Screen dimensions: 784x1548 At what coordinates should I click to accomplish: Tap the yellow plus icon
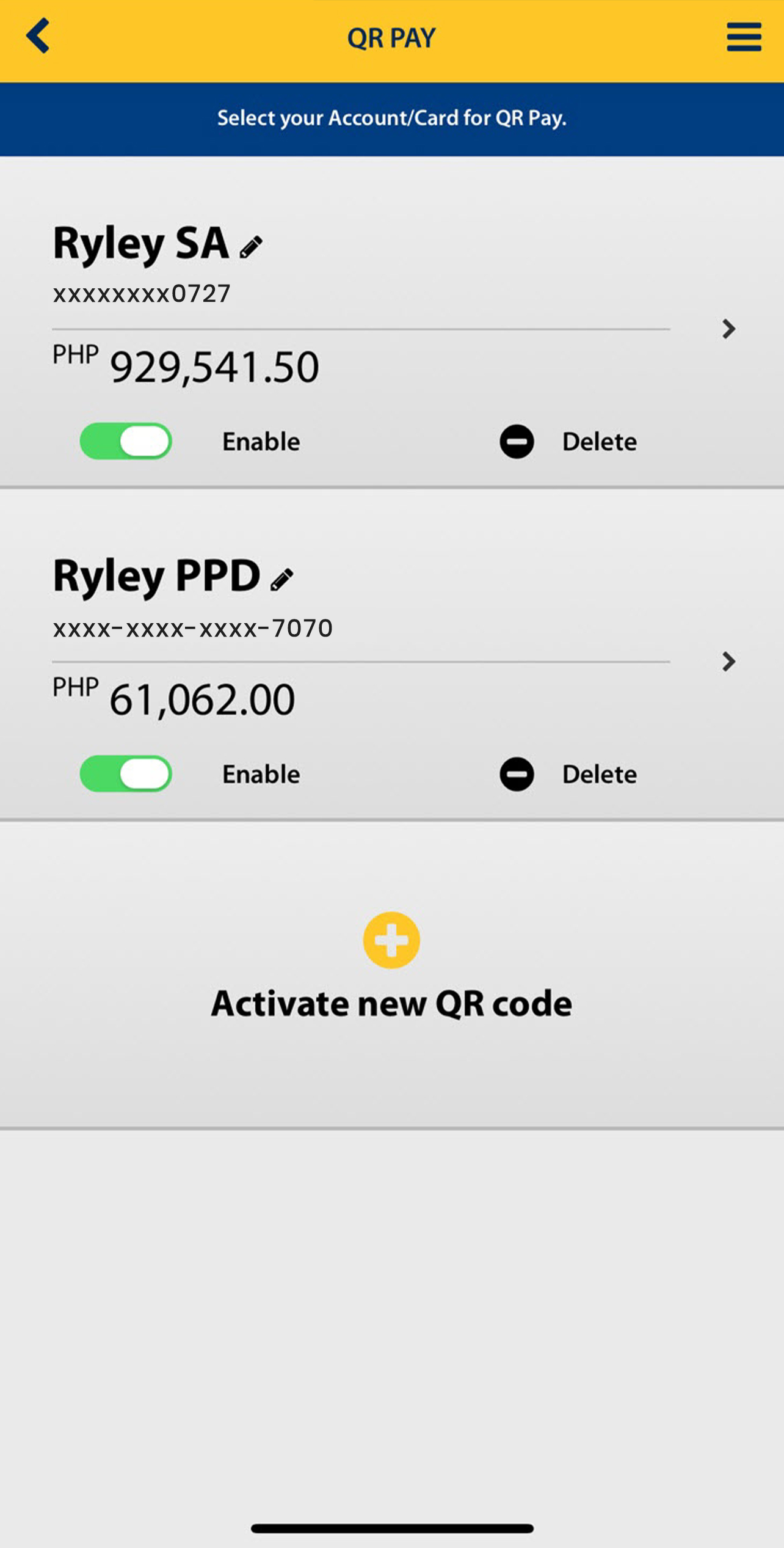point(391,941)
